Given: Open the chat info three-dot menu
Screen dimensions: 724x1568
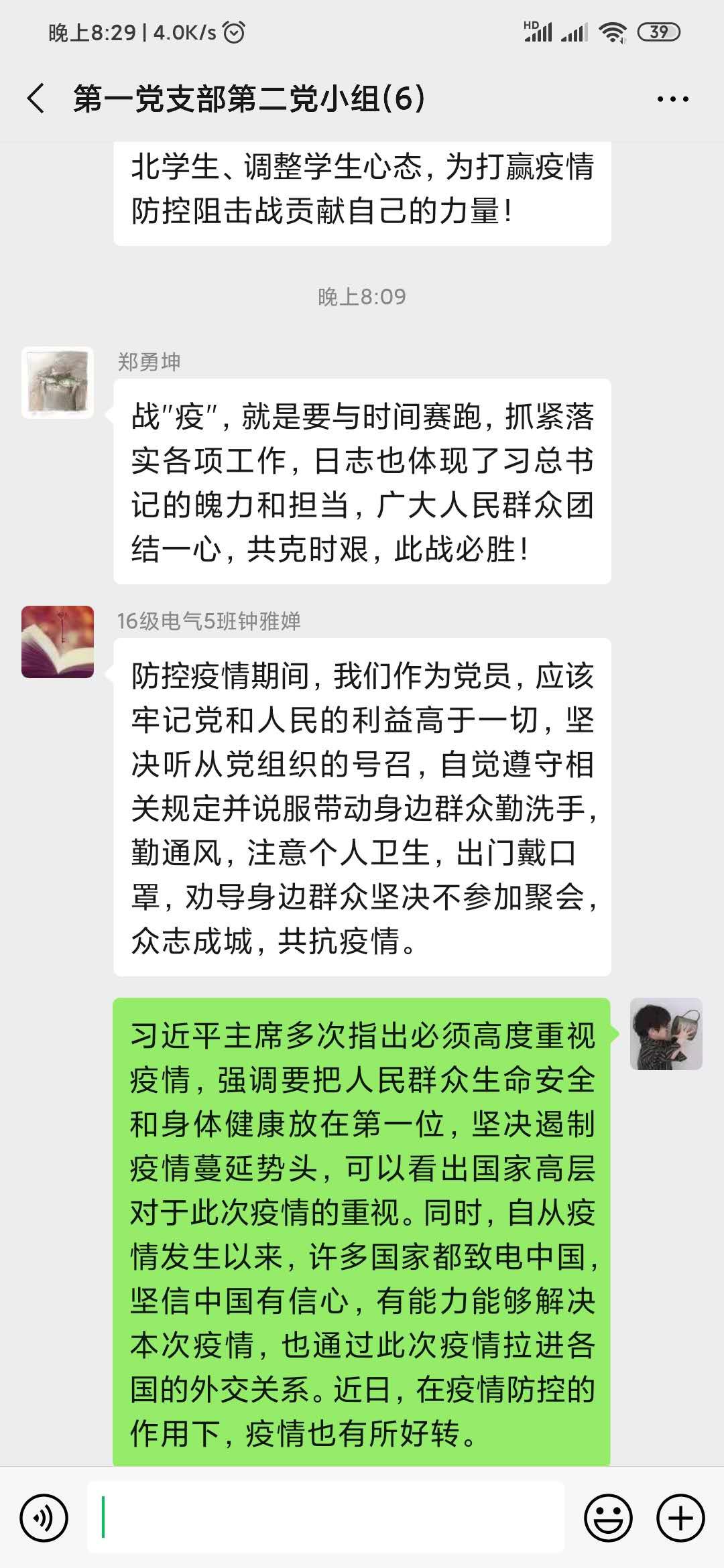Looking at the screenshot, I should 672,99.
